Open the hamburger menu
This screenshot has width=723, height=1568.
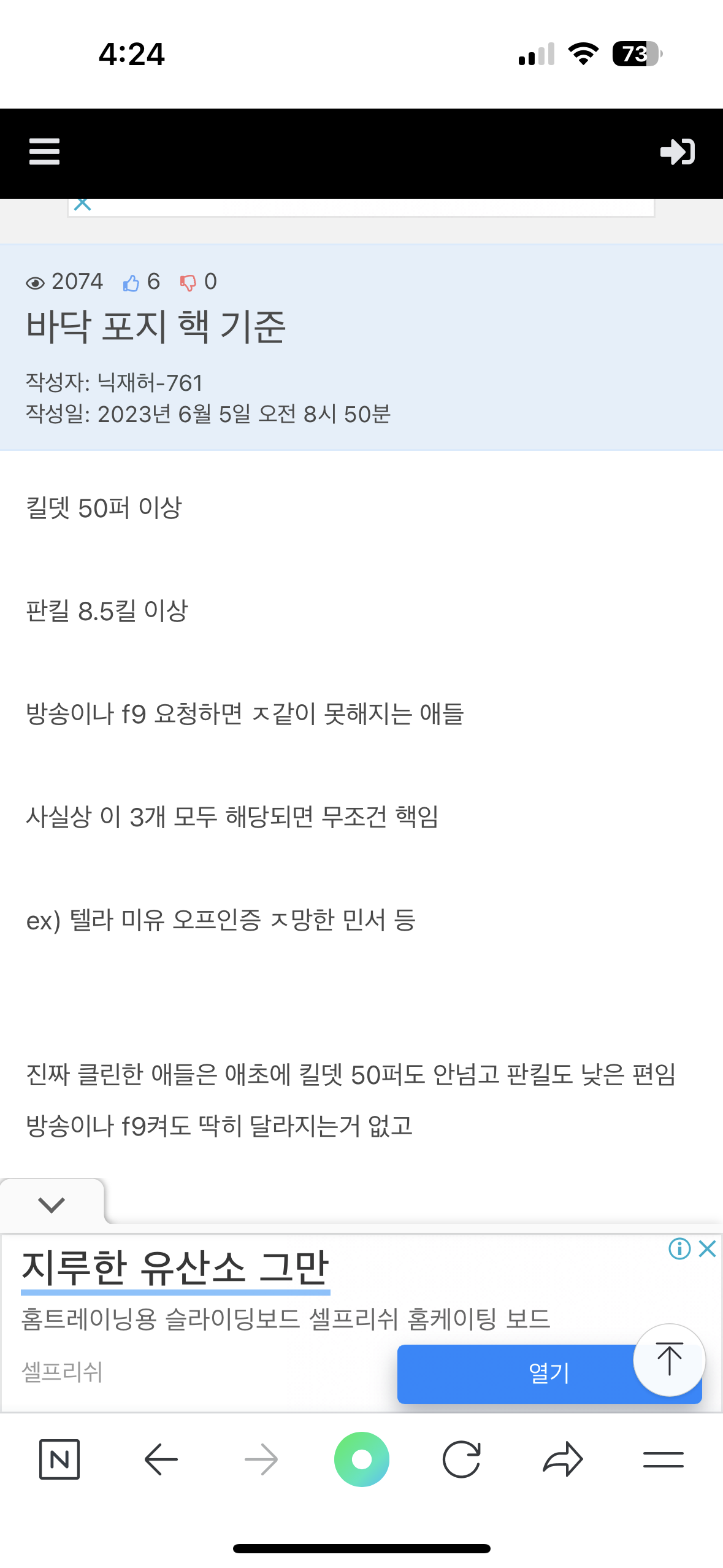[x=44, y=152]
